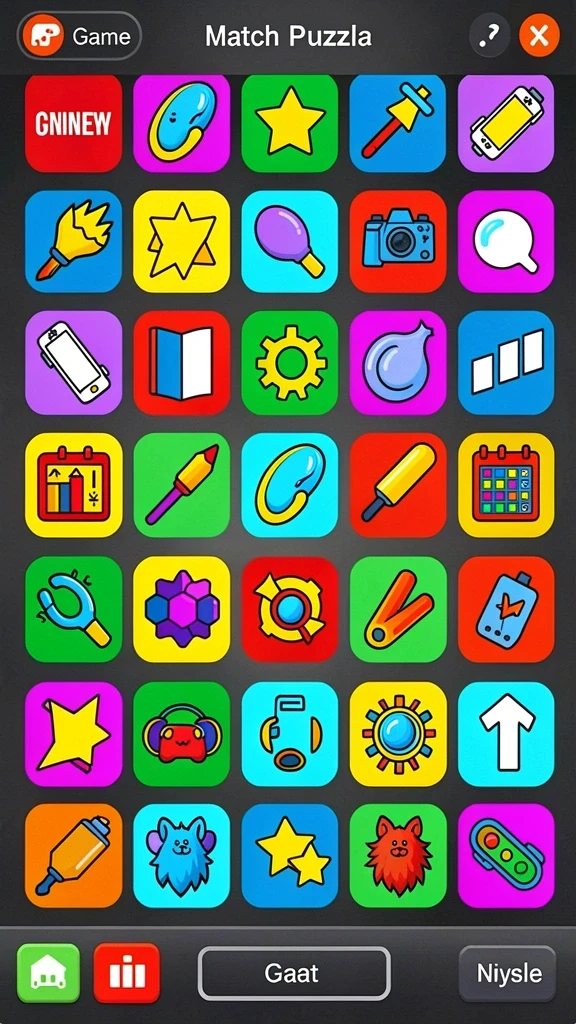Select the two stars on blue tile
Viewport: 576px width, 1024px height.
pos(290,856)
